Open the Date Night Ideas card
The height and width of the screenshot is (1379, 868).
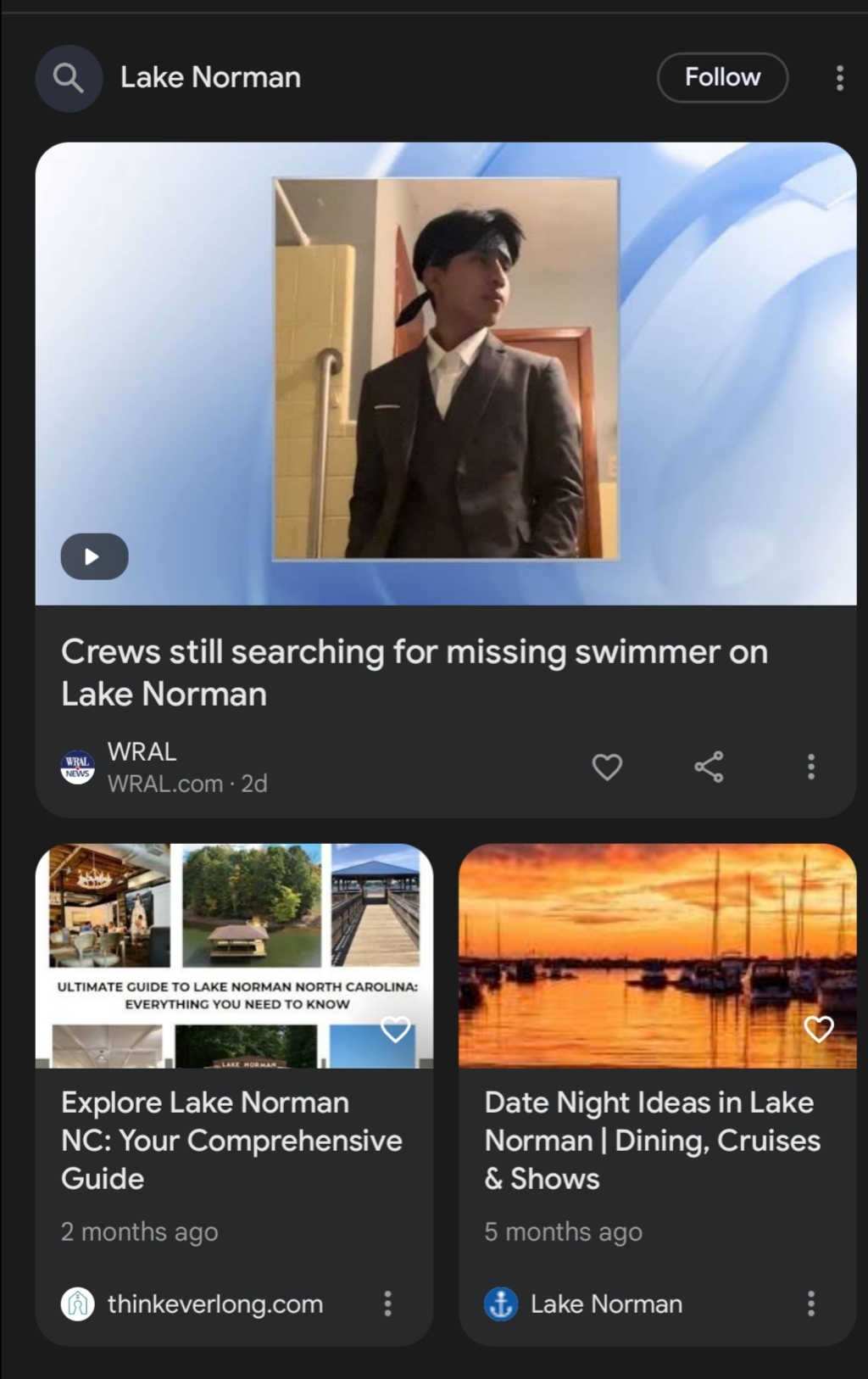[x=653, y=1140]
